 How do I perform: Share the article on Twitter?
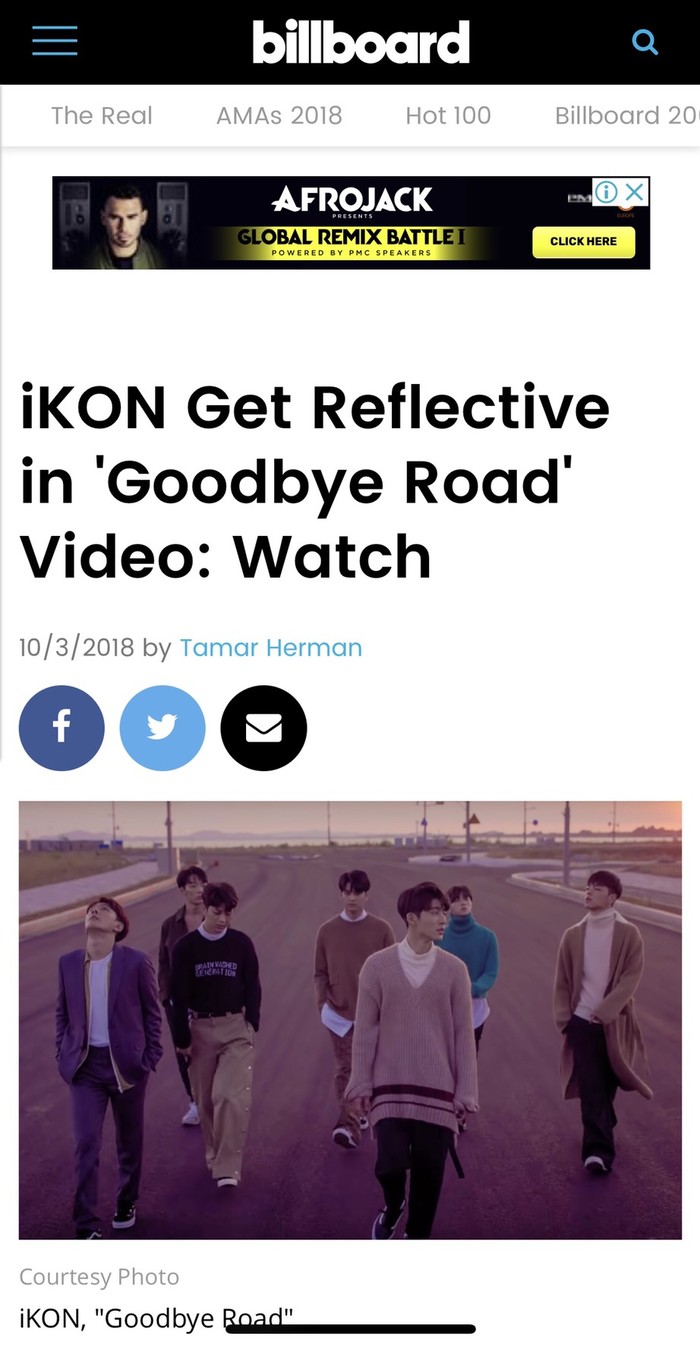162,727
